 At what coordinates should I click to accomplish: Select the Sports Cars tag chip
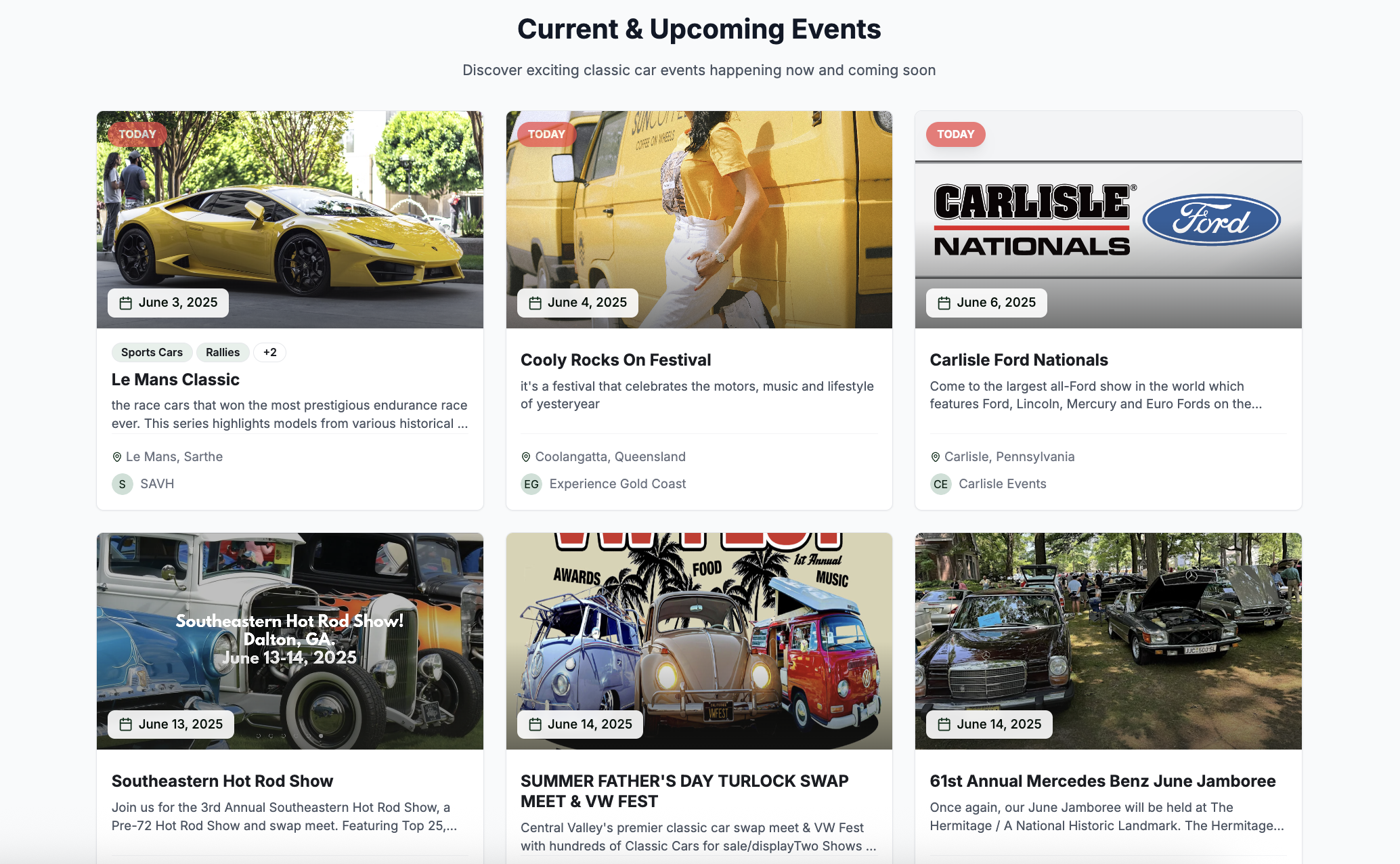152,352
